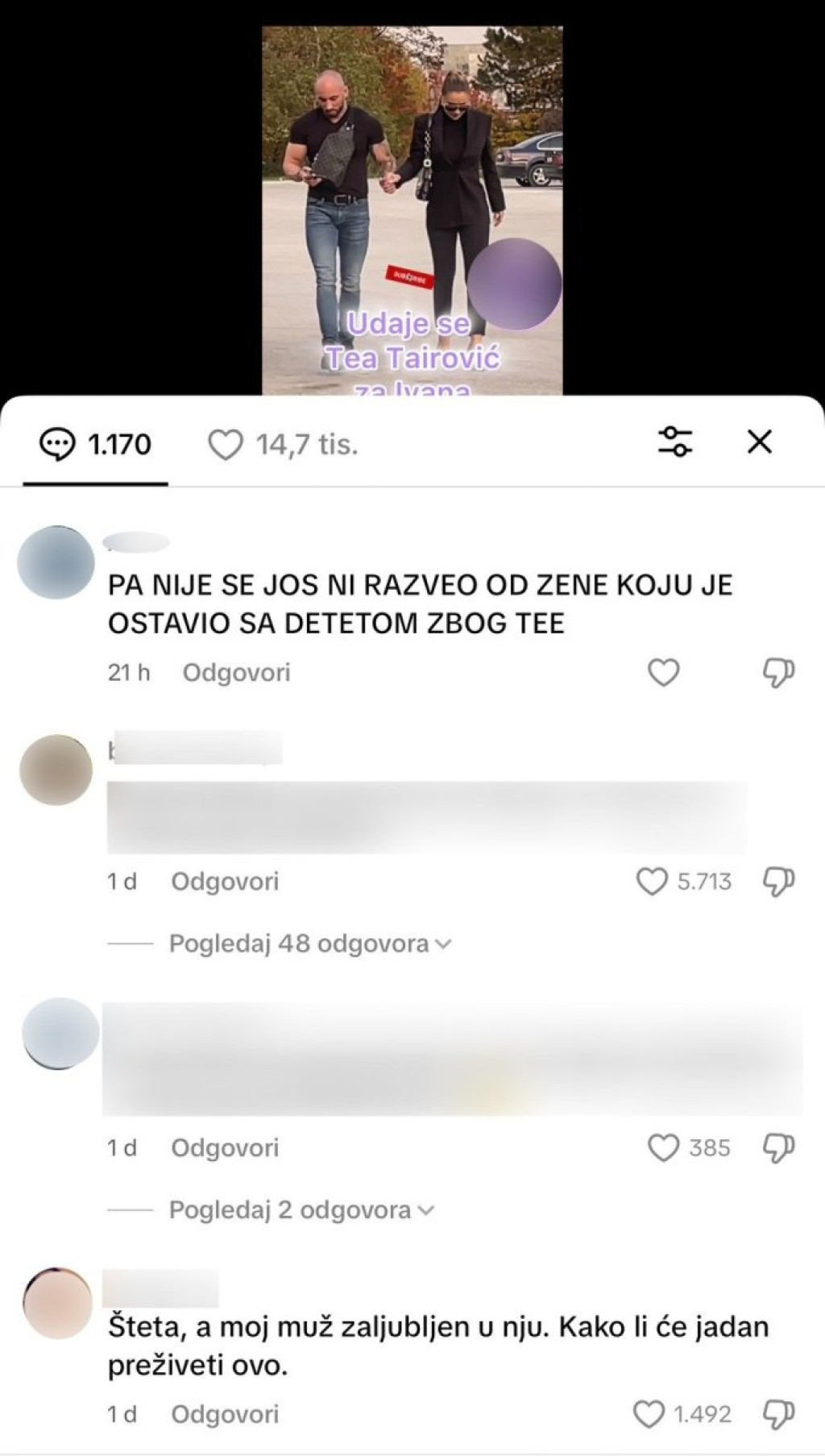825x1456 pixels.
Task: Reply to the comment posted 21 h ago
Action: (236, 673)
